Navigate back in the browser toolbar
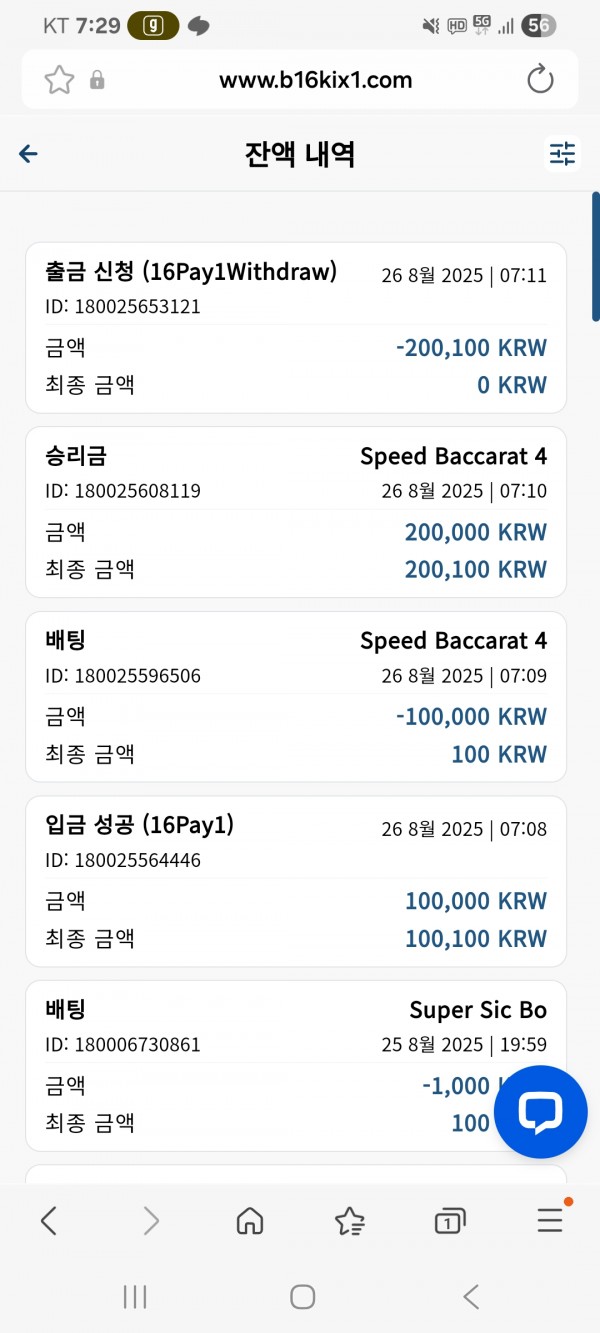The width and height of the screenshot is (600, 1333). point(48,1220)
